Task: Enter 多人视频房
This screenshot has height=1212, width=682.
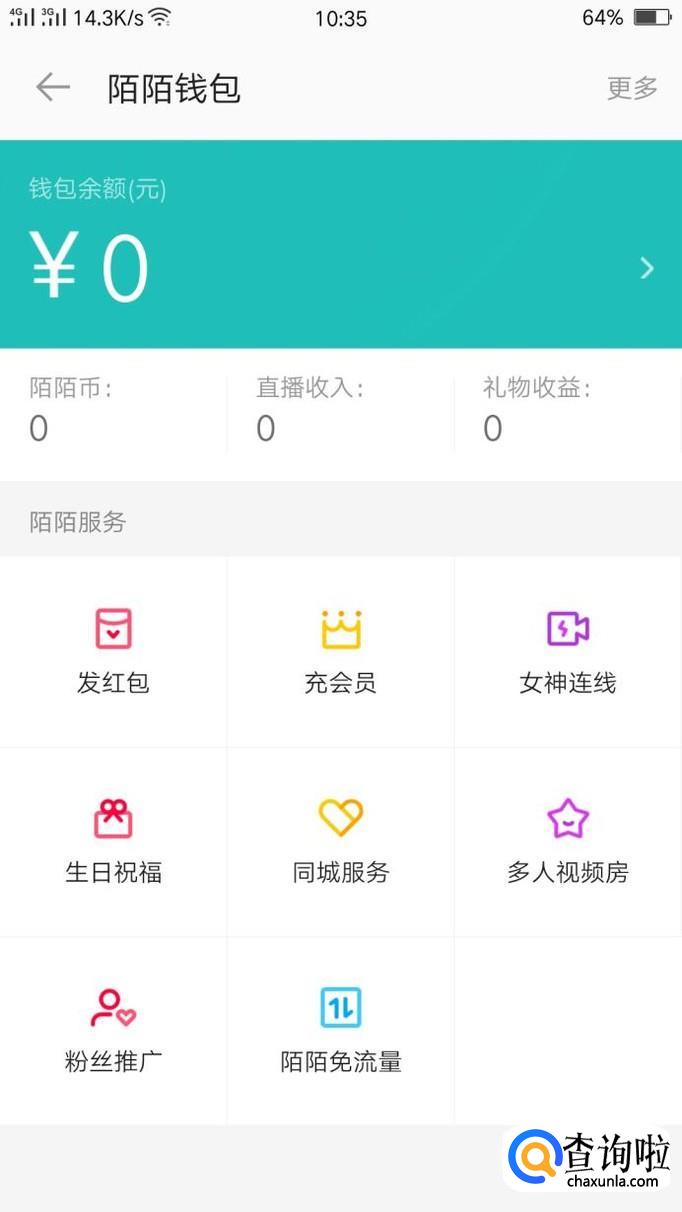Action: pos(568,841)
